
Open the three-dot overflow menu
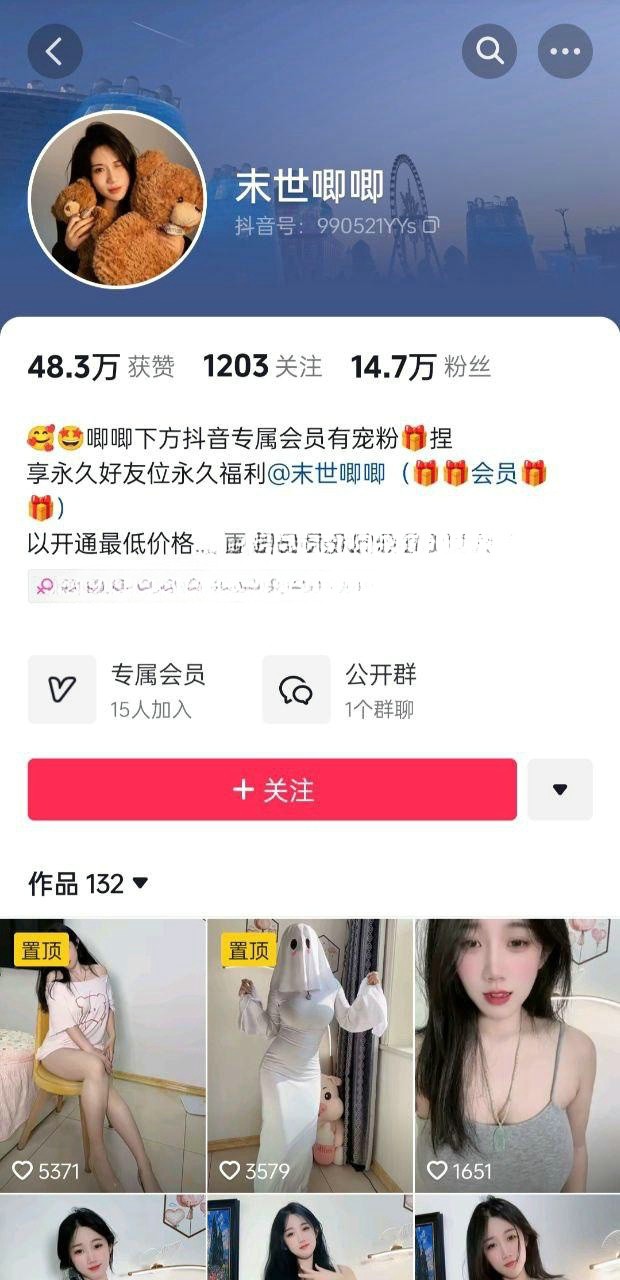(x=565, y=51)
